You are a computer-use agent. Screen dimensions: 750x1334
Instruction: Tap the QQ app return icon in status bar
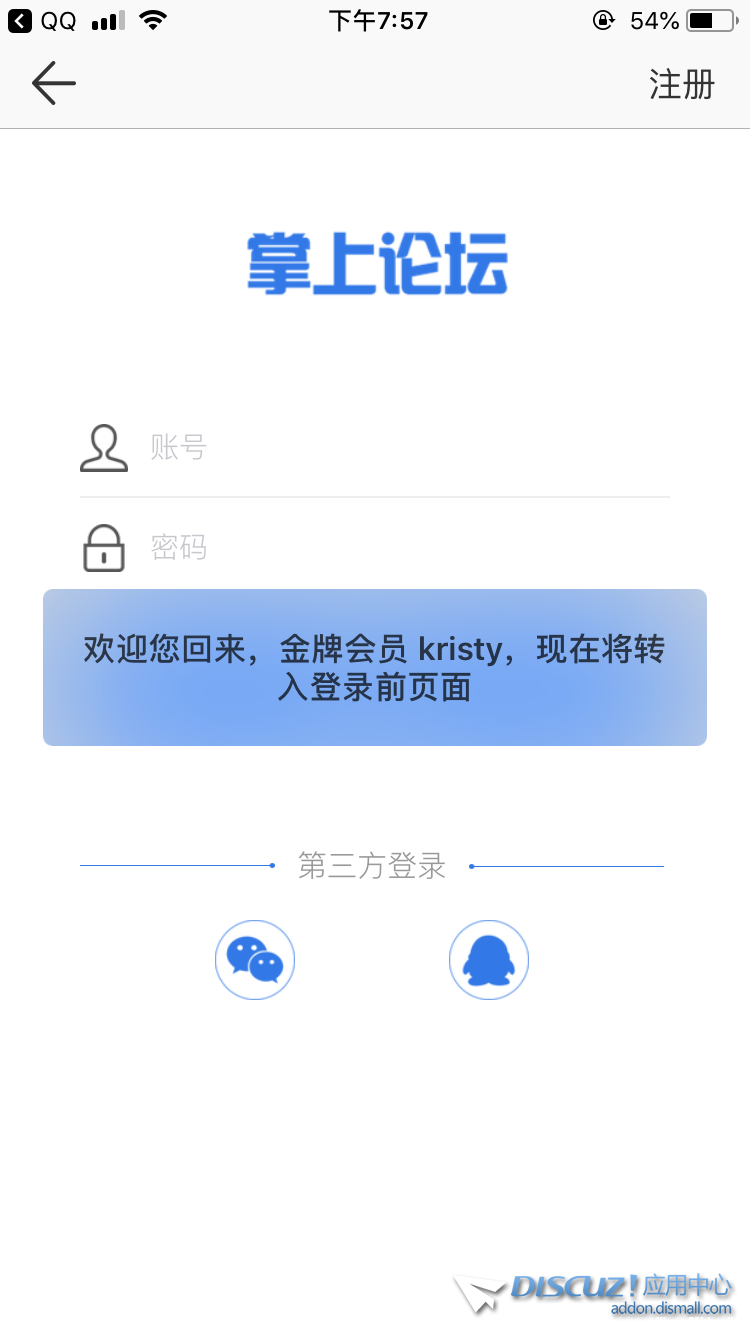[20, 20]
